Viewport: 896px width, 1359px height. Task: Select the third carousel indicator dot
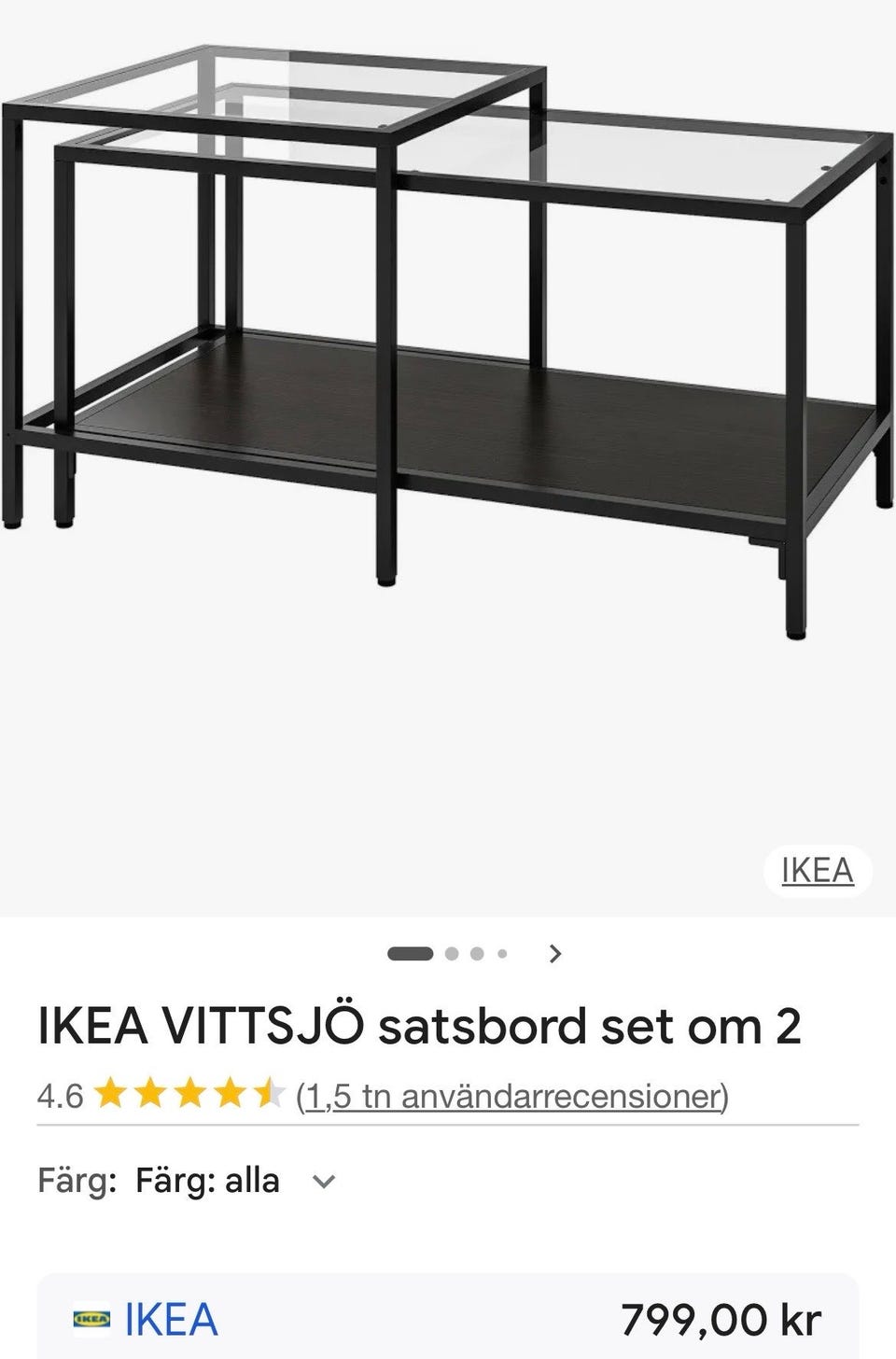point(477,954)
